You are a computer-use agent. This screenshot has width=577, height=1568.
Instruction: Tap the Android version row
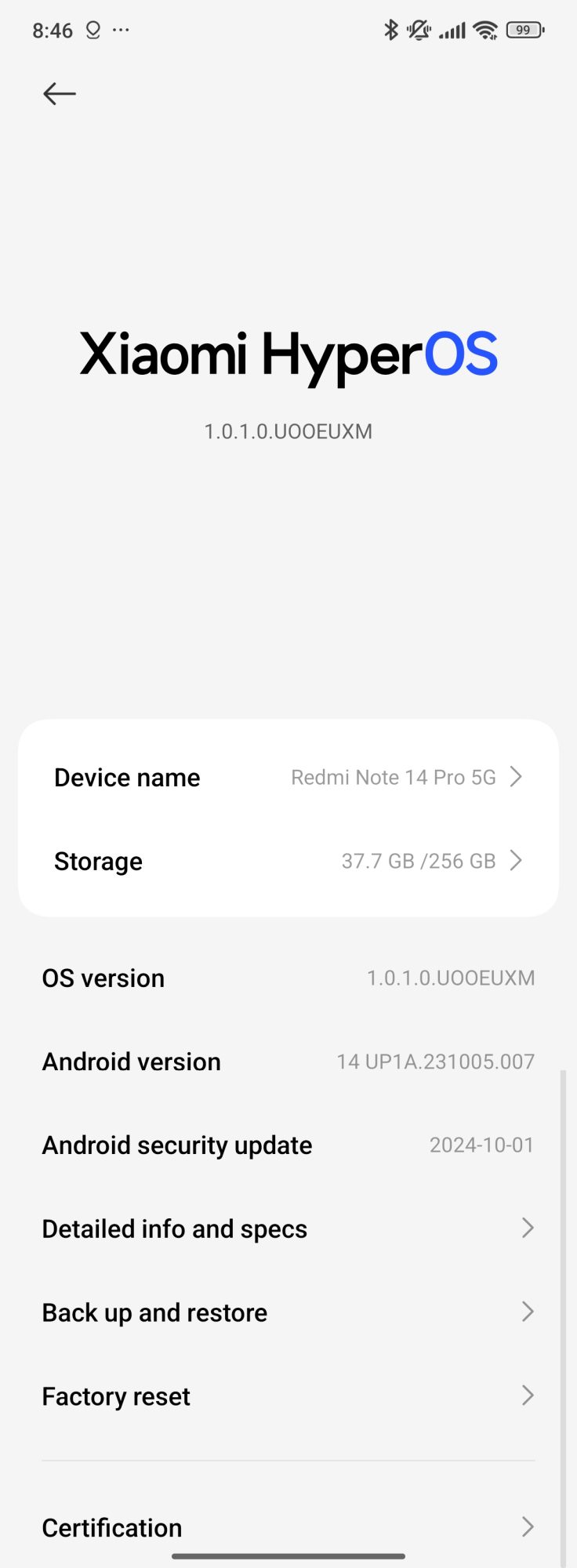pos(288,1062)
